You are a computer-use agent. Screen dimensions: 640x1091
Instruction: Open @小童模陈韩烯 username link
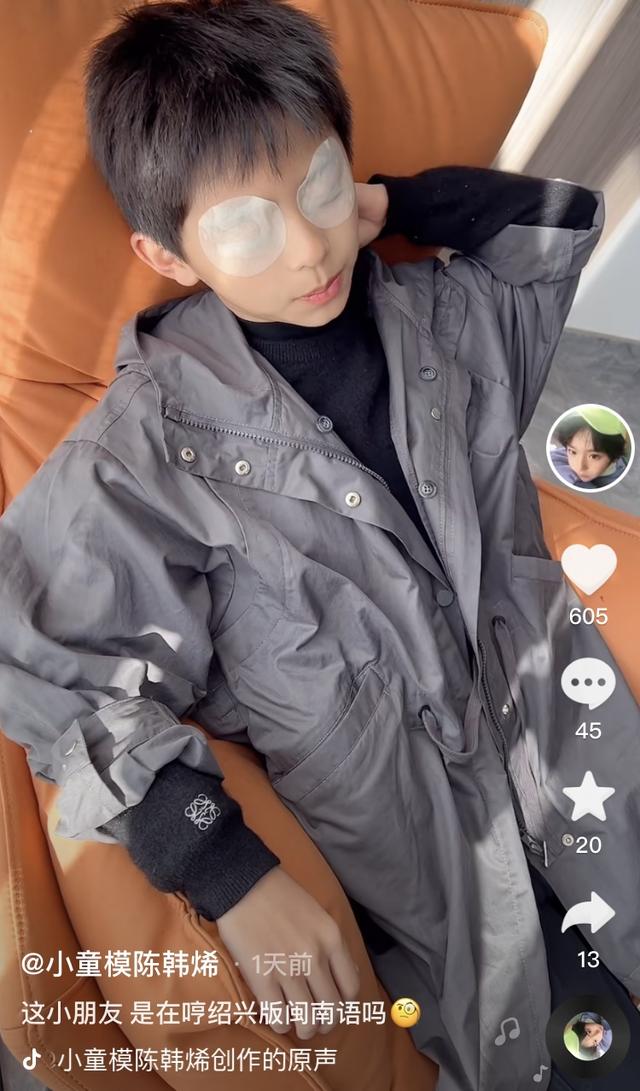coord(120,965)
